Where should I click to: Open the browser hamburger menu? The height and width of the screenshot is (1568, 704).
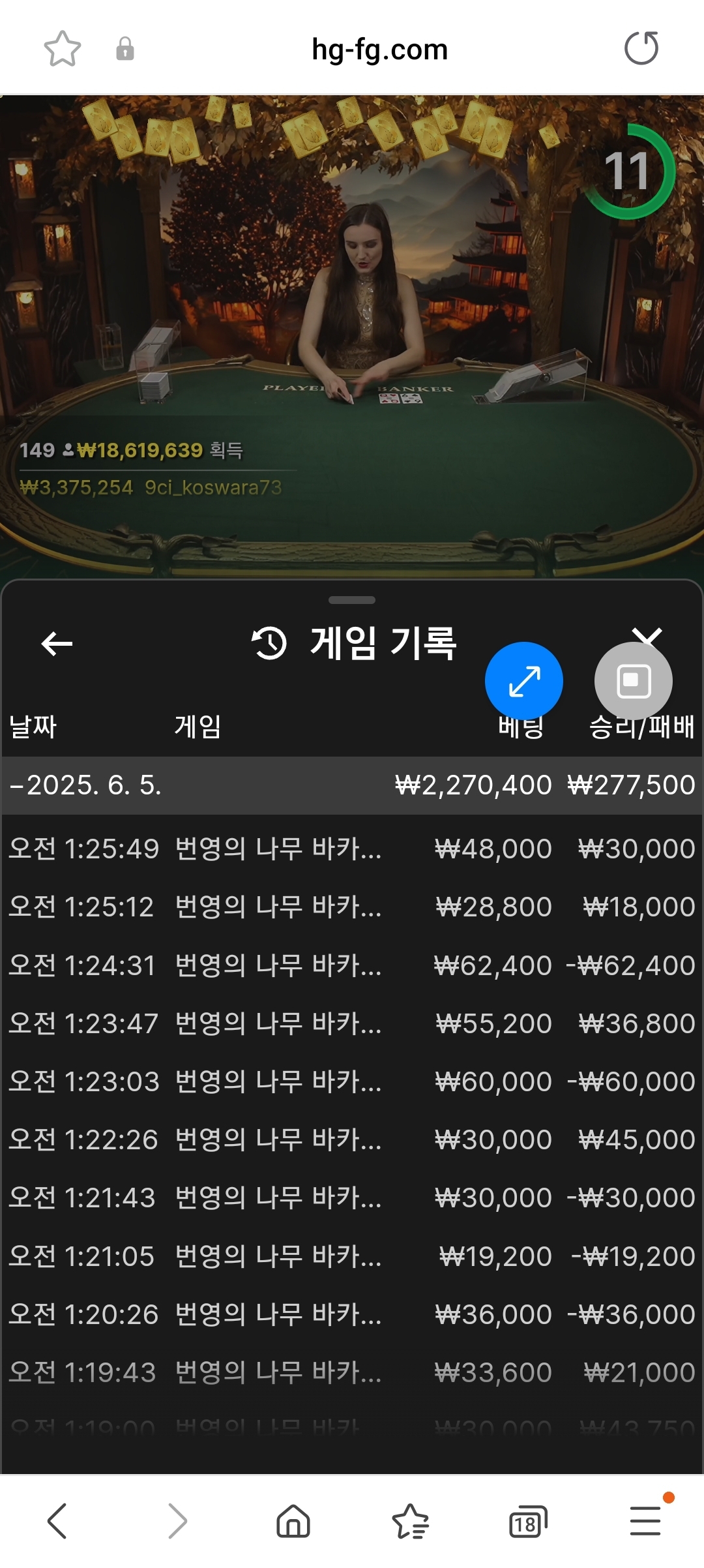coord(645,1521)
